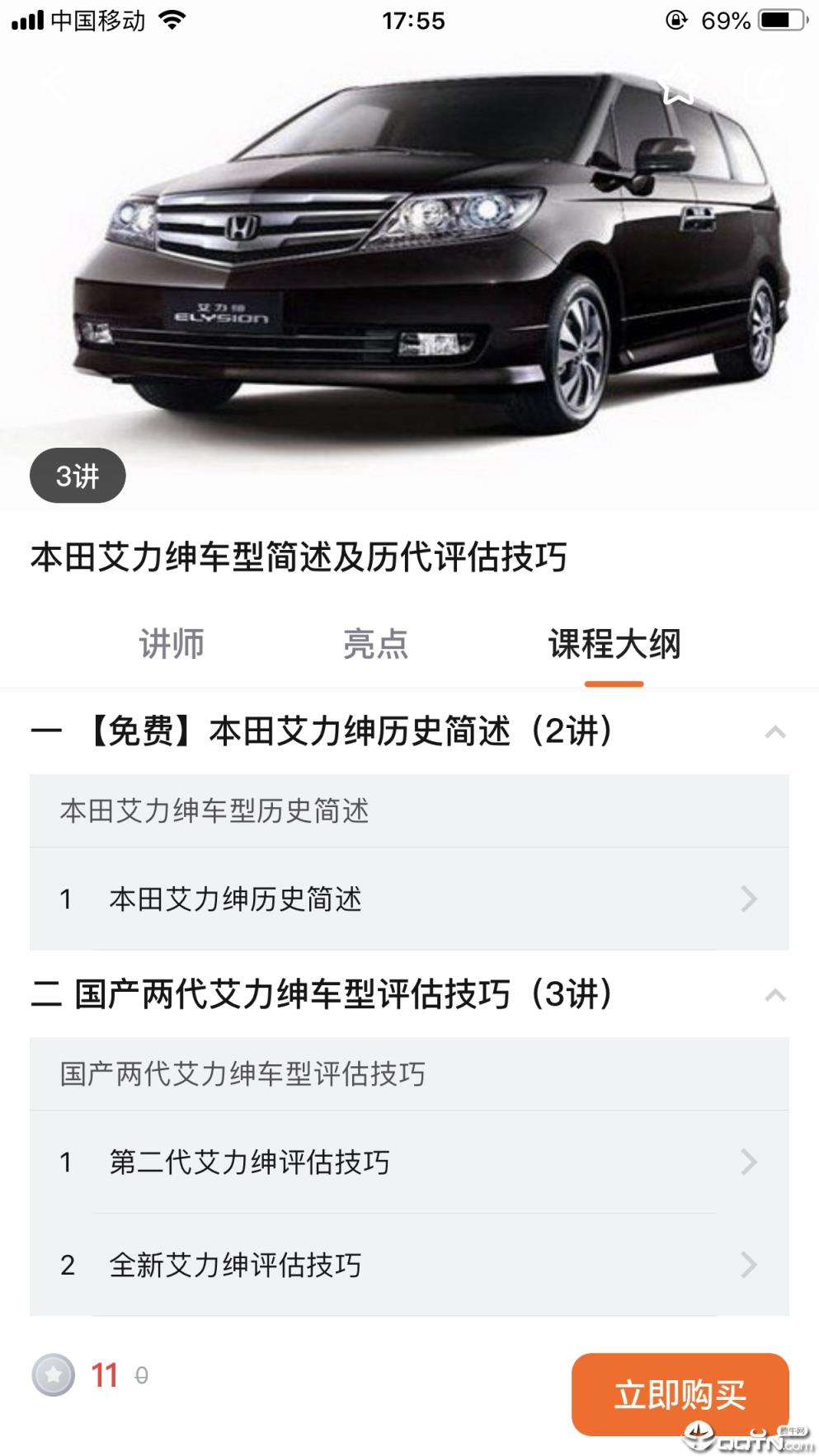819x1456 pixels.
Task: Select the 课程大纲 tab
Action: (x=613, y=645)
